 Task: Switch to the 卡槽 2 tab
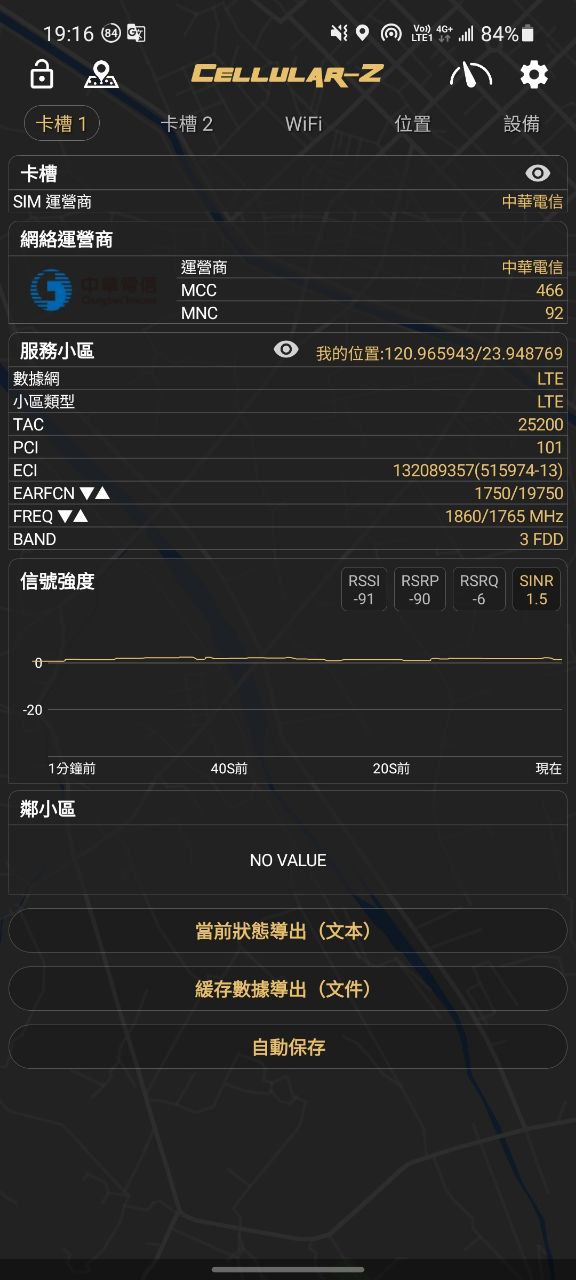coord(187,124)
